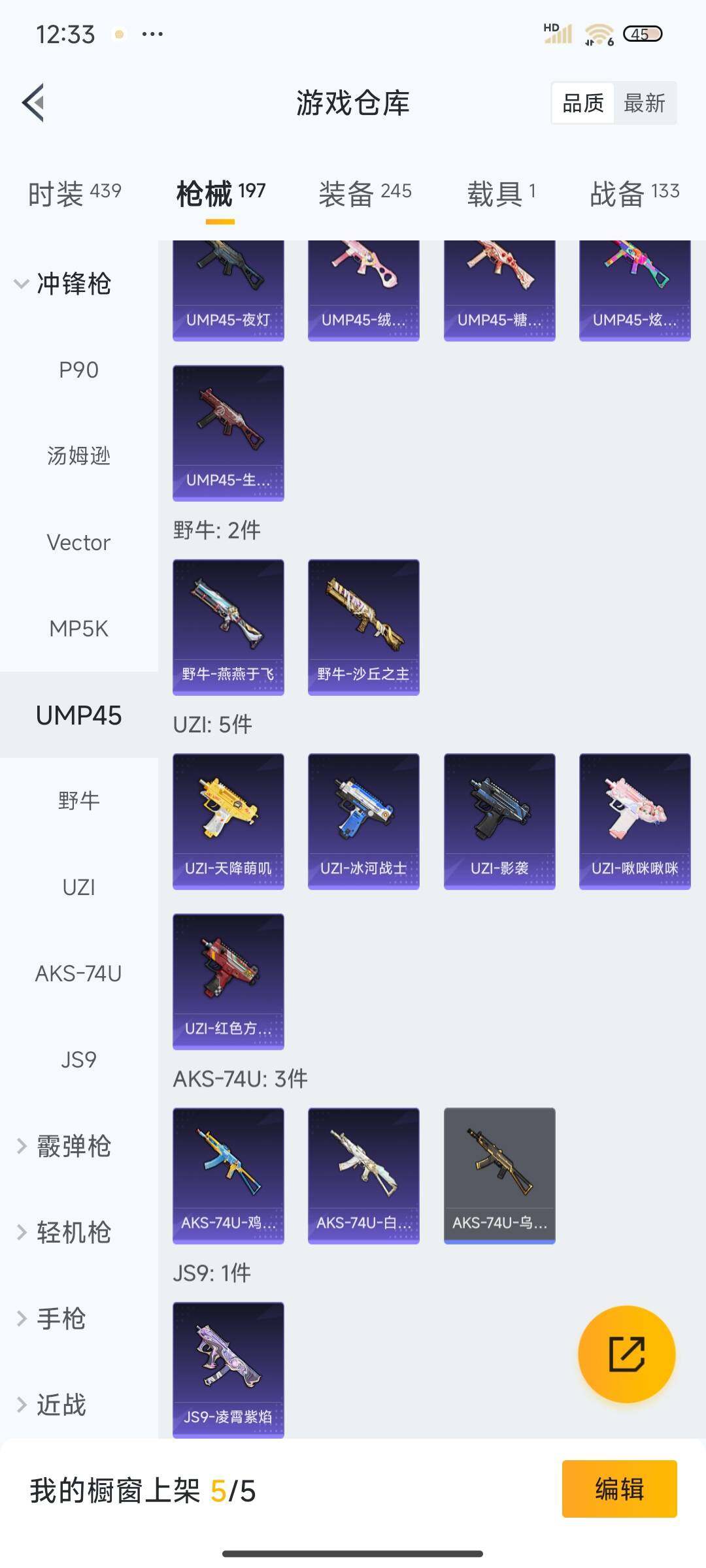This screenshot has height=1568, width=706.
Task: View the UZI-影袭 item
Action: tap(499, 821)
